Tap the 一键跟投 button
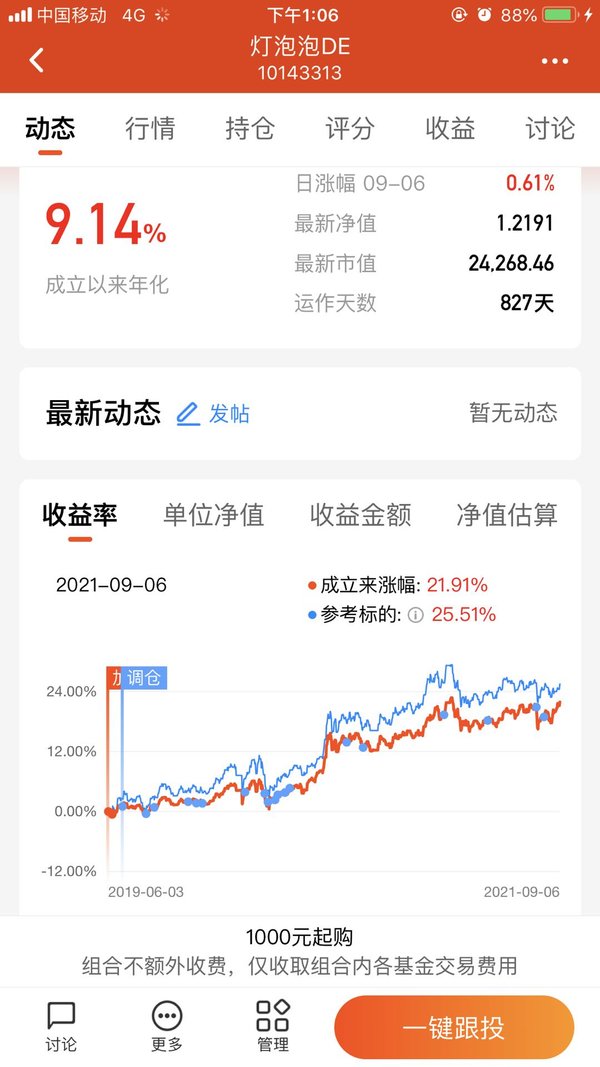 point(454,1027)
